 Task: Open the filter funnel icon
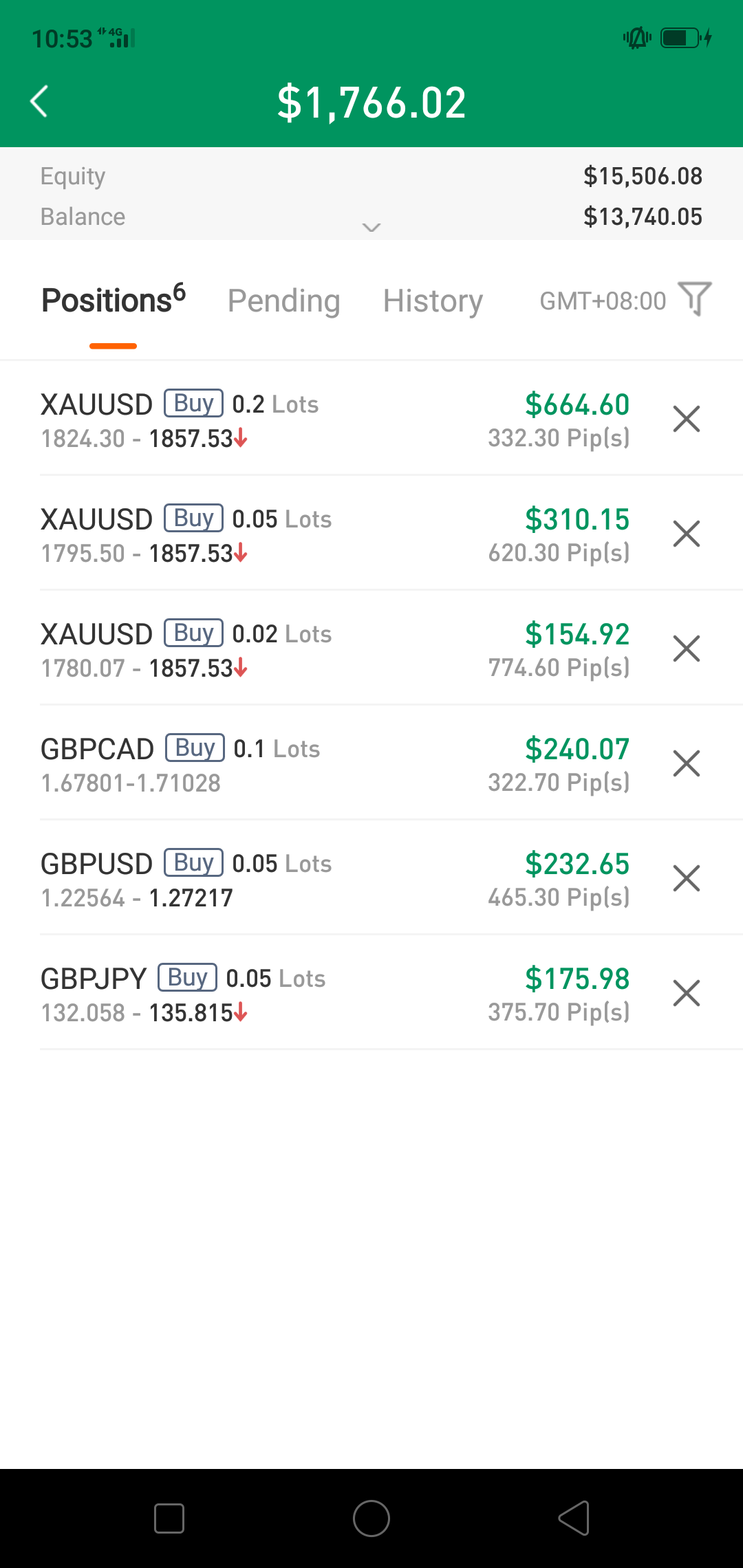[x=695, y=298]
